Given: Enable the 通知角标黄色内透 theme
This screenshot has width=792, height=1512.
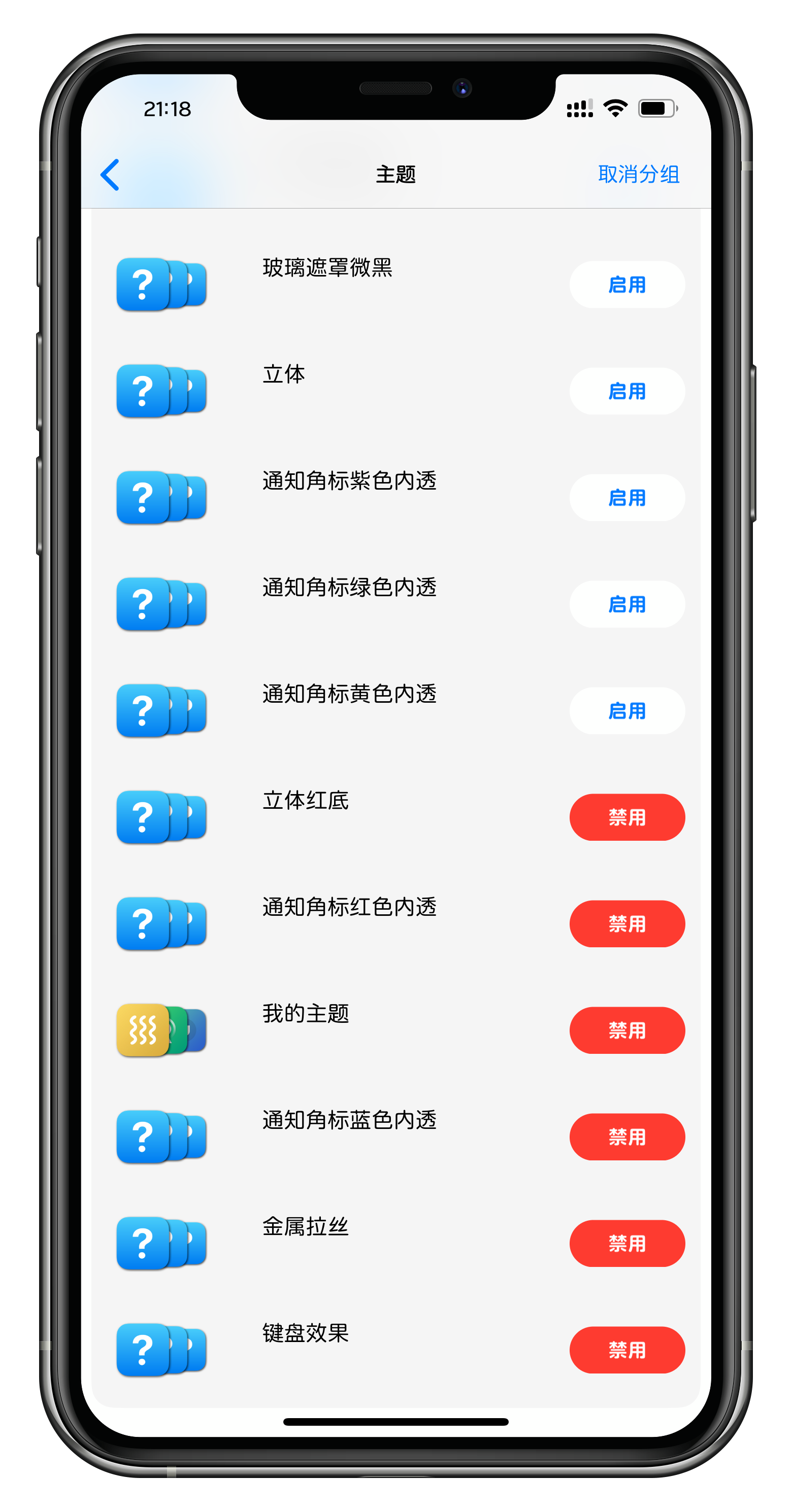Looking at the screenshot, I should [x=626, y=711].
